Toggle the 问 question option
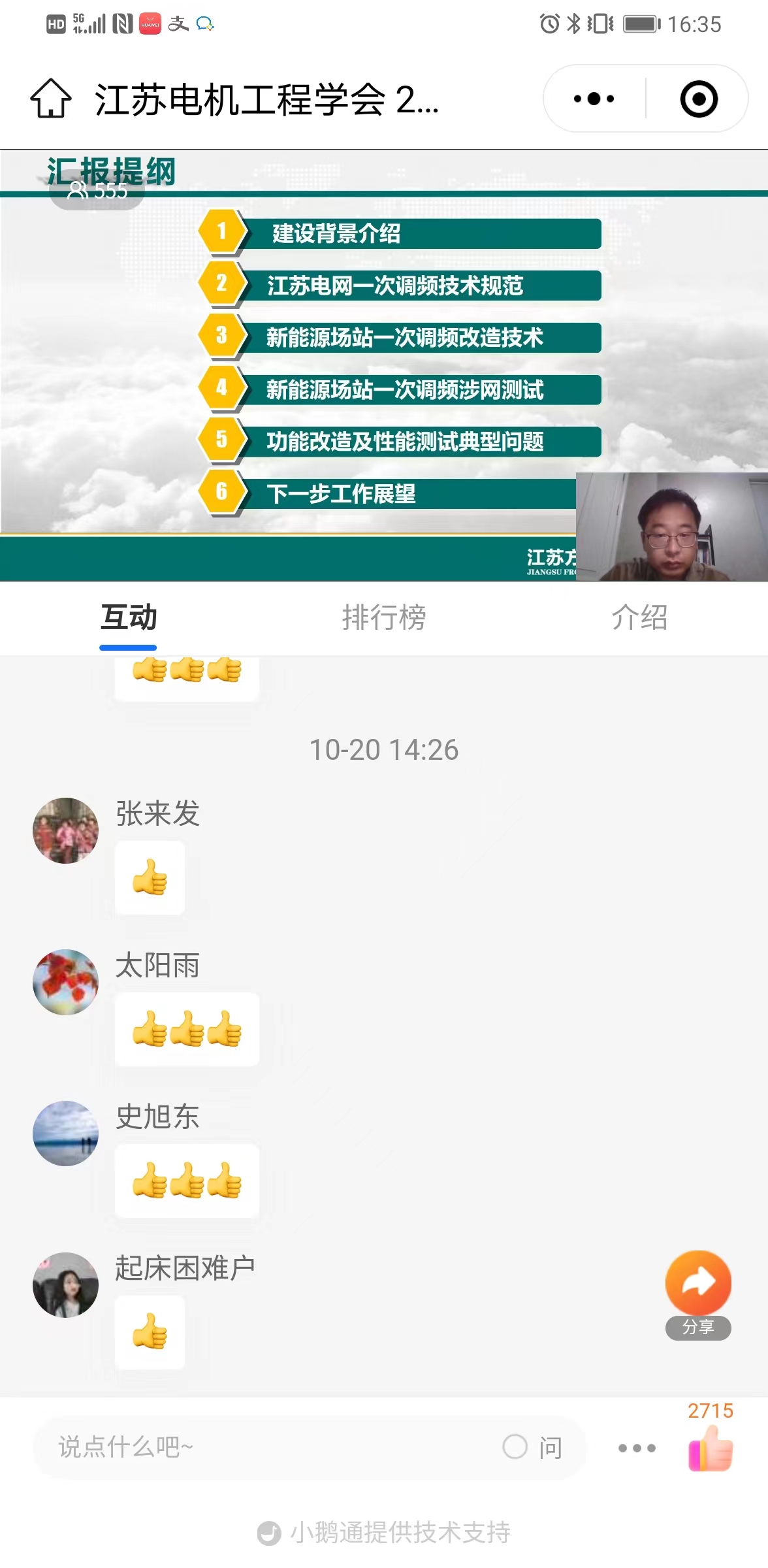This screenshot has width=768, height=1568. pyautogui.click(x=532, y=1447)
